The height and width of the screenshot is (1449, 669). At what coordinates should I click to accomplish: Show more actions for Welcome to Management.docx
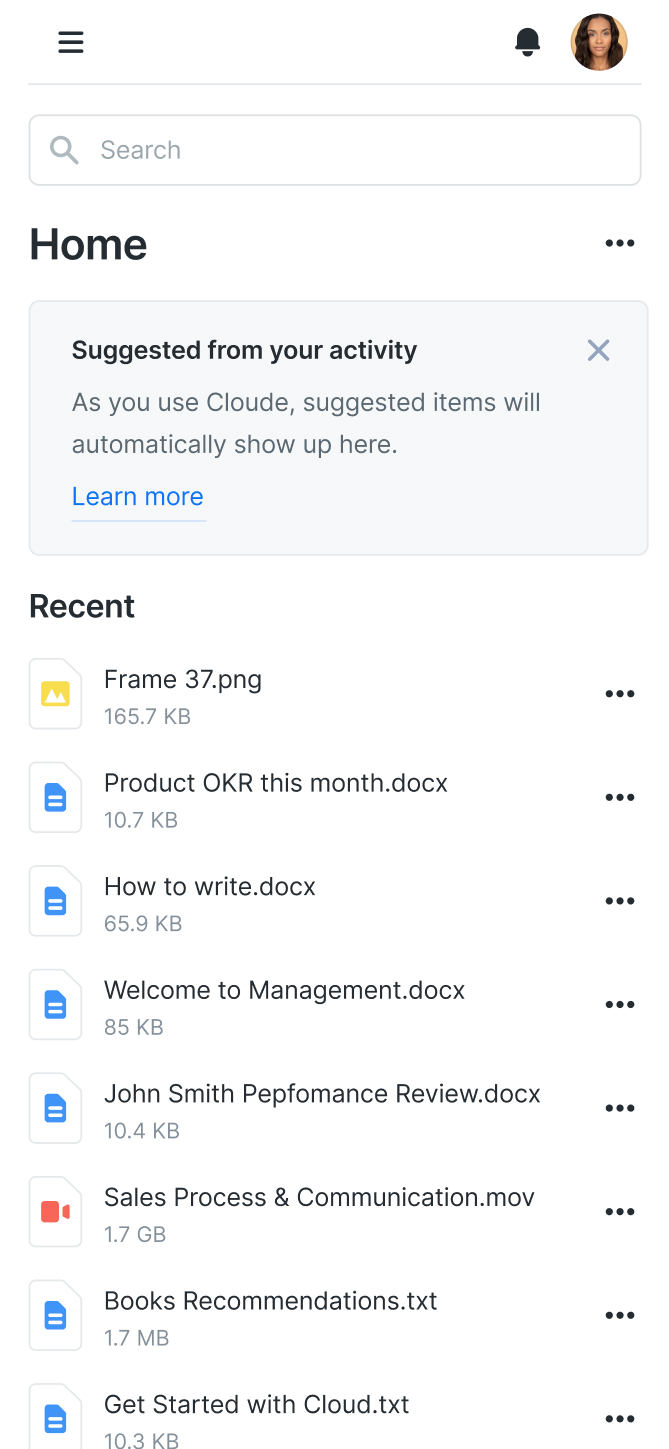point(619,1005)
